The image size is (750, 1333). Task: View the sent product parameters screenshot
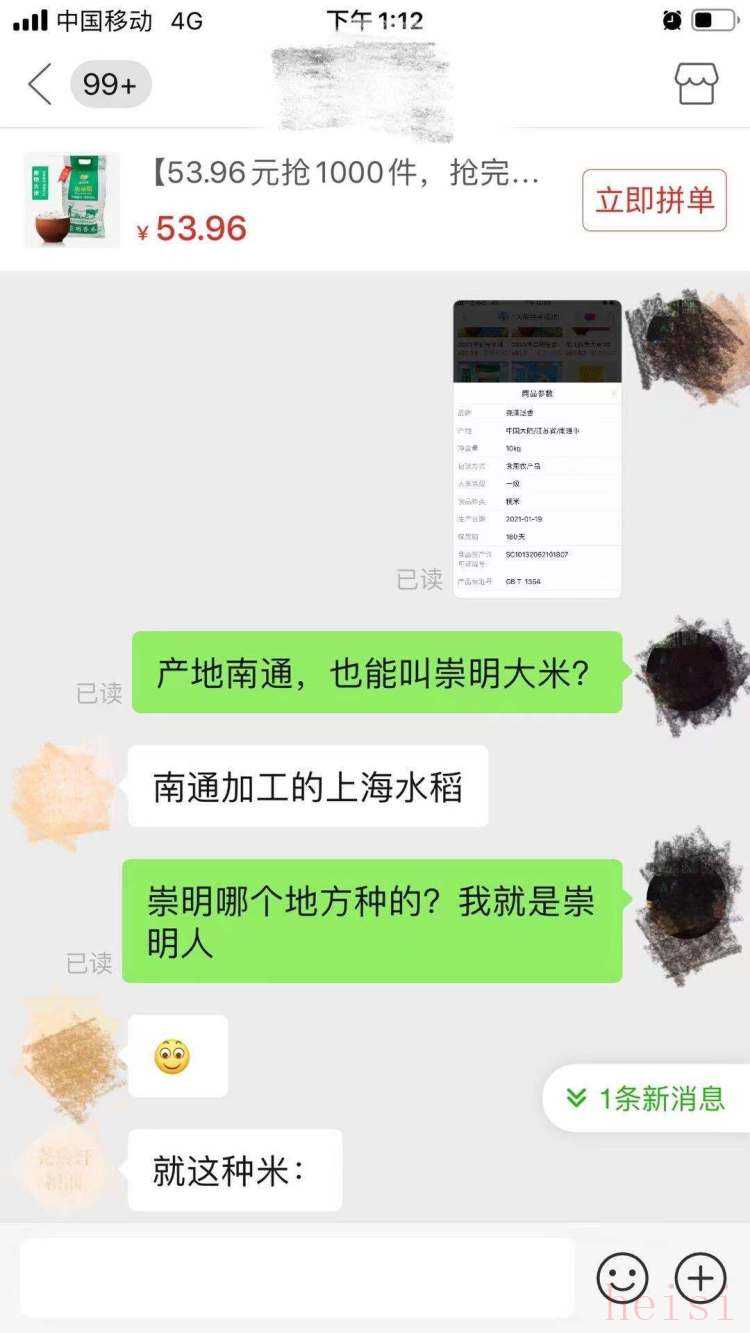[x=537, y=448]
